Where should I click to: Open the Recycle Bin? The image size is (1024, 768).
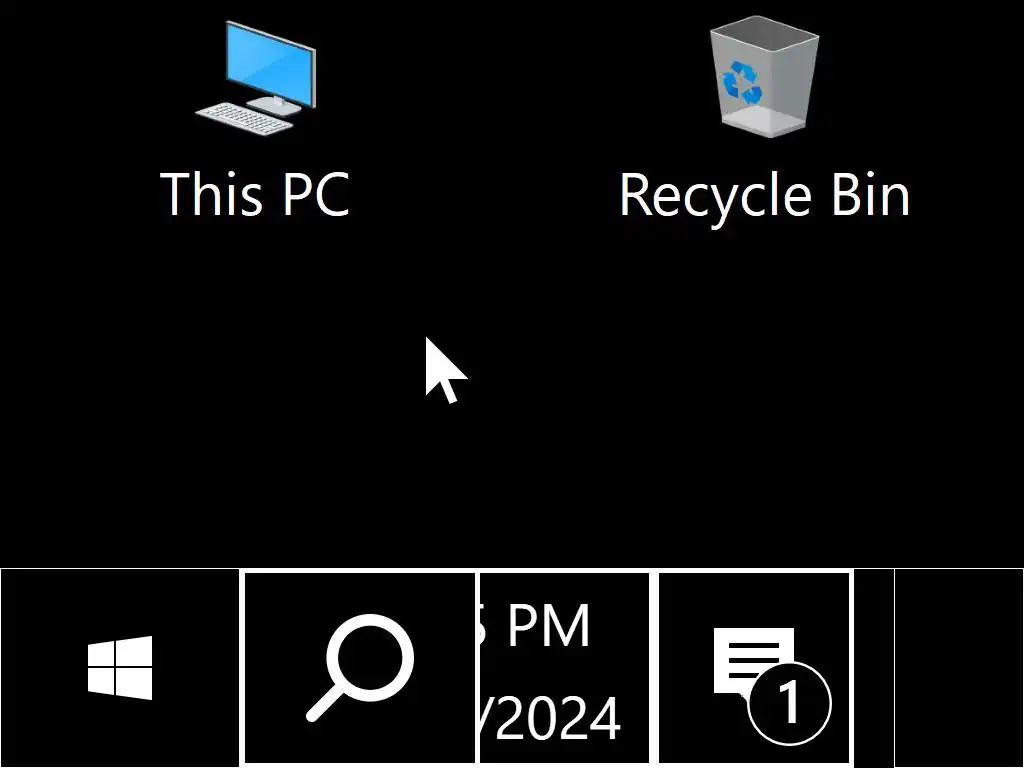[764, 120]
